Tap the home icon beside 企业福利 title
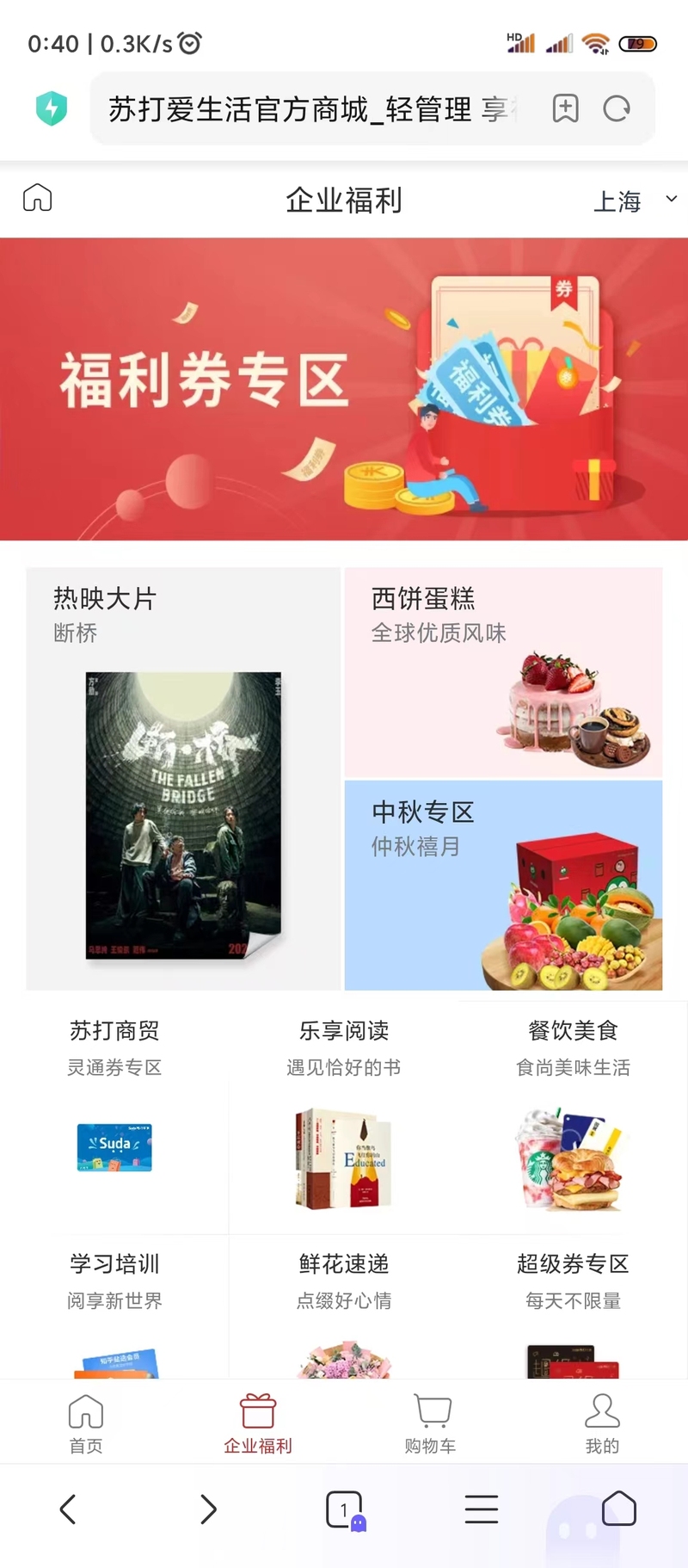This screenshot has height=1568, width=688. 37,198
